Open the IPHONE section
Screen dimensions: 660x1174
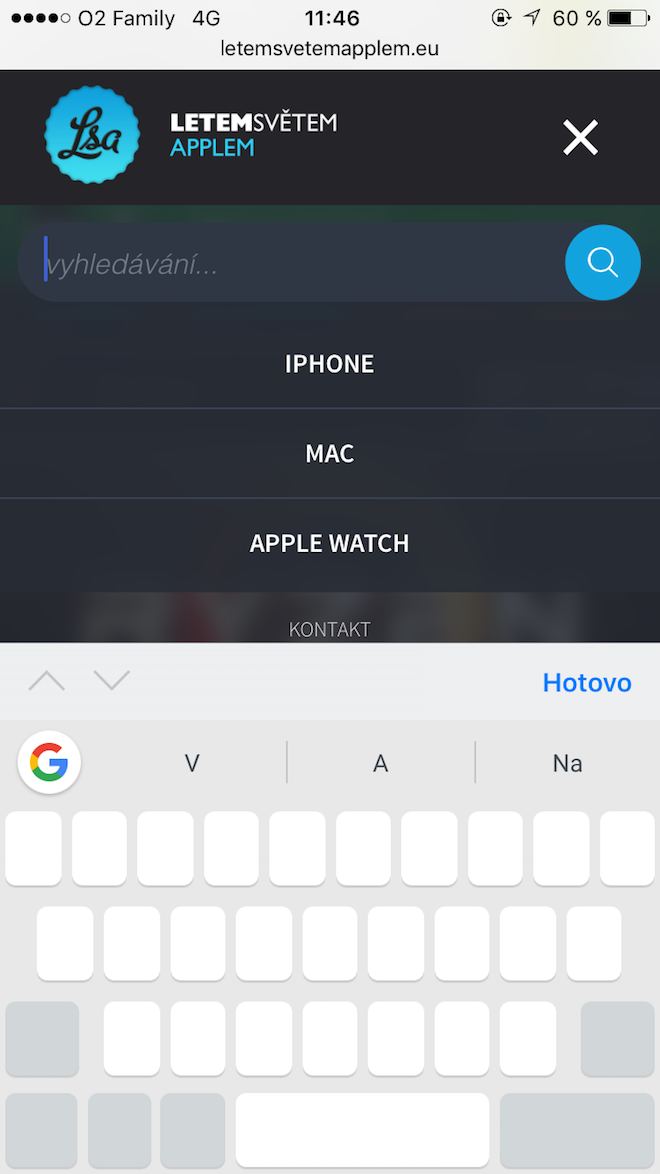pyautogui.click(x=330, y=364)
